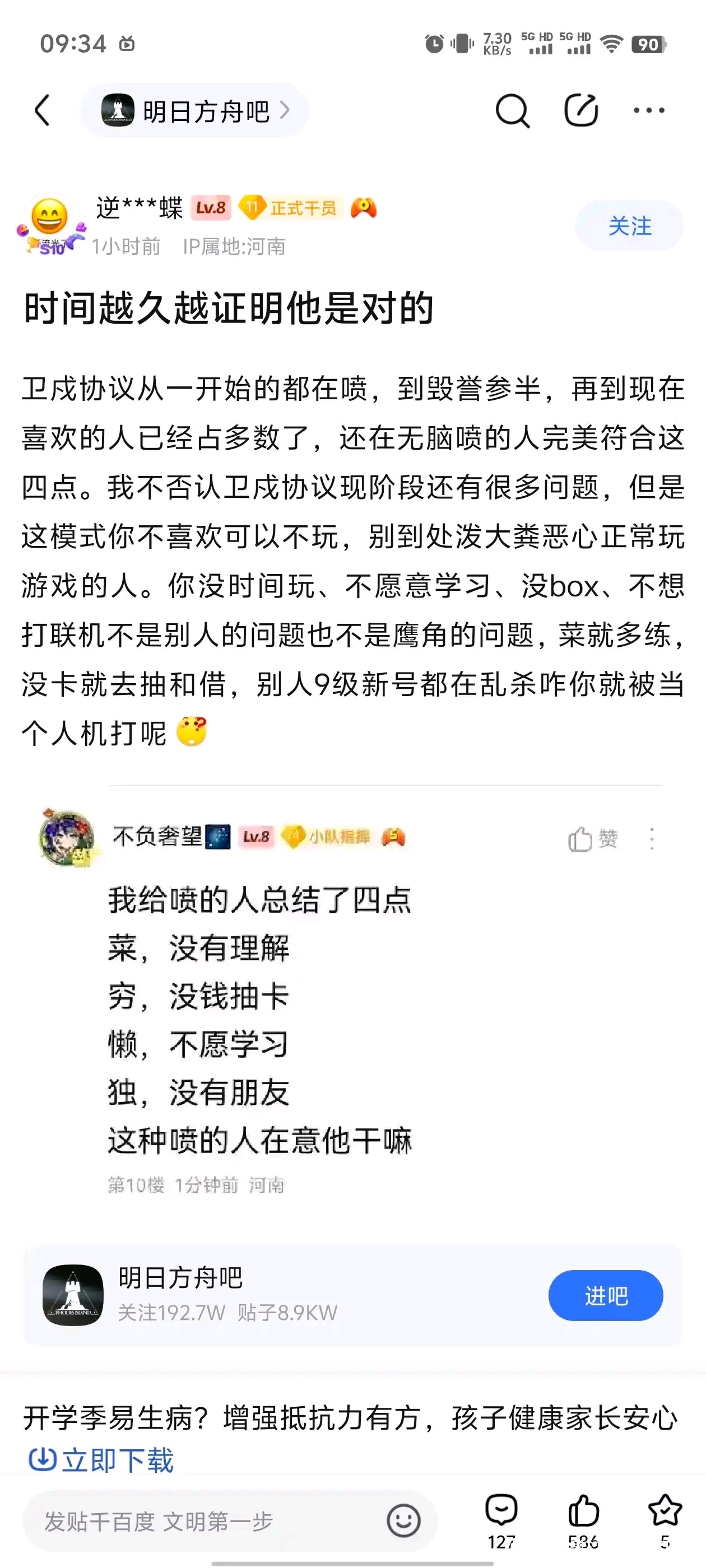
Task: Search within the forum
Action: (x=512, y=110)
